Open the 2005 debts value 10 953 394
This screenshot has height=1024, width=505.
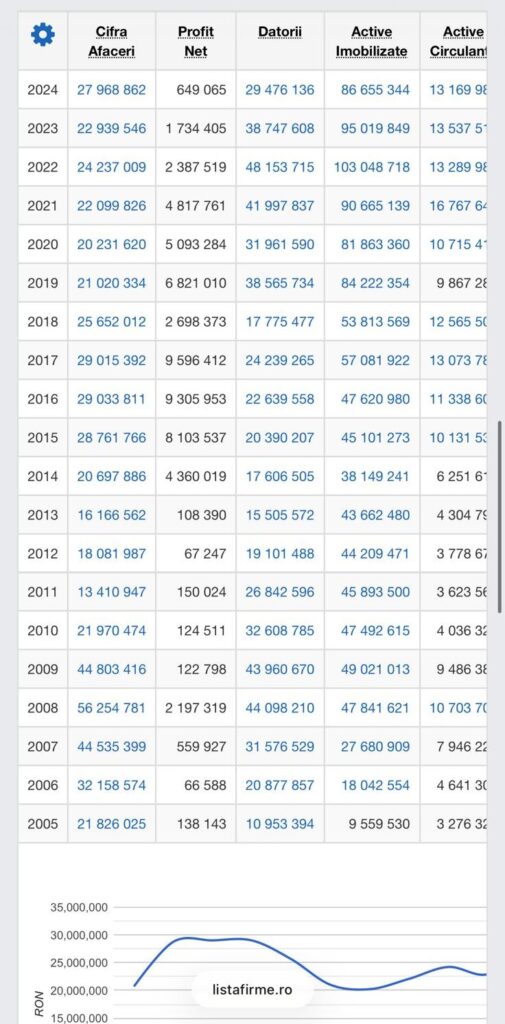[280, 824]
